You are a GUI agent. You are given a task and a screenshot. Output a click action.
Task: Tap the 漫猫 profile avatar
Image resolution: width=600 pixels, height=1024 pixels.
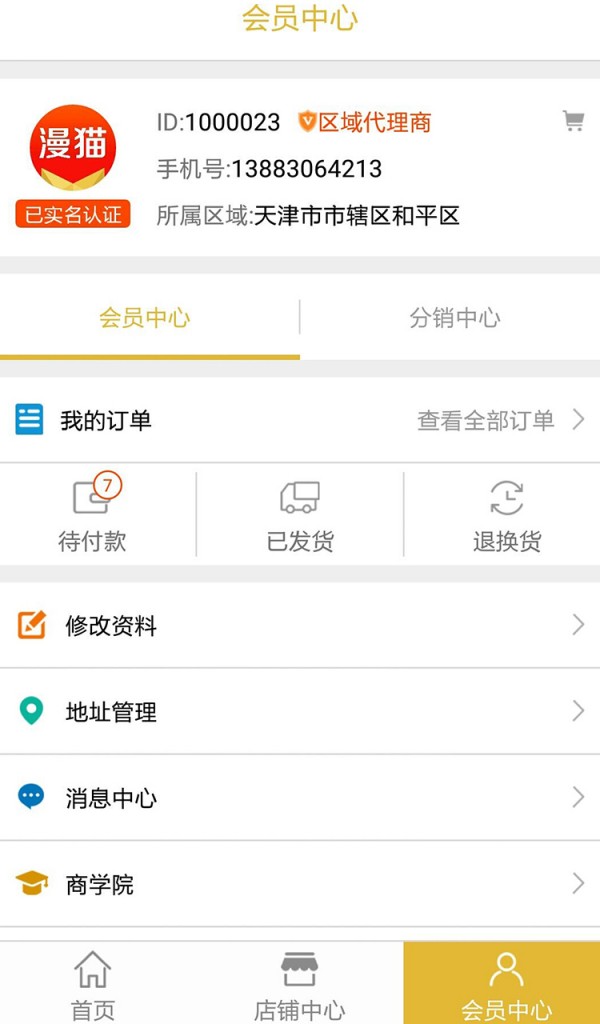pyautogui.click(x=72, y=150)
